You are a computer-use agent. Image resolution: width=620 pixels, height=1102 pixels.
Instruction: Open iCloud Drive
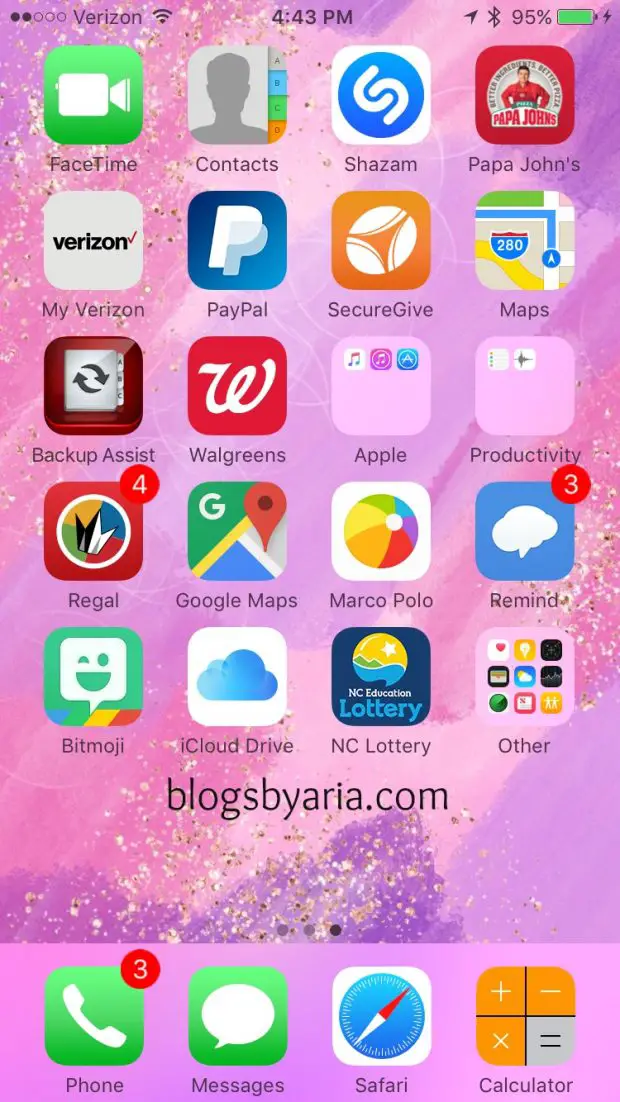(x=237, y=677)
